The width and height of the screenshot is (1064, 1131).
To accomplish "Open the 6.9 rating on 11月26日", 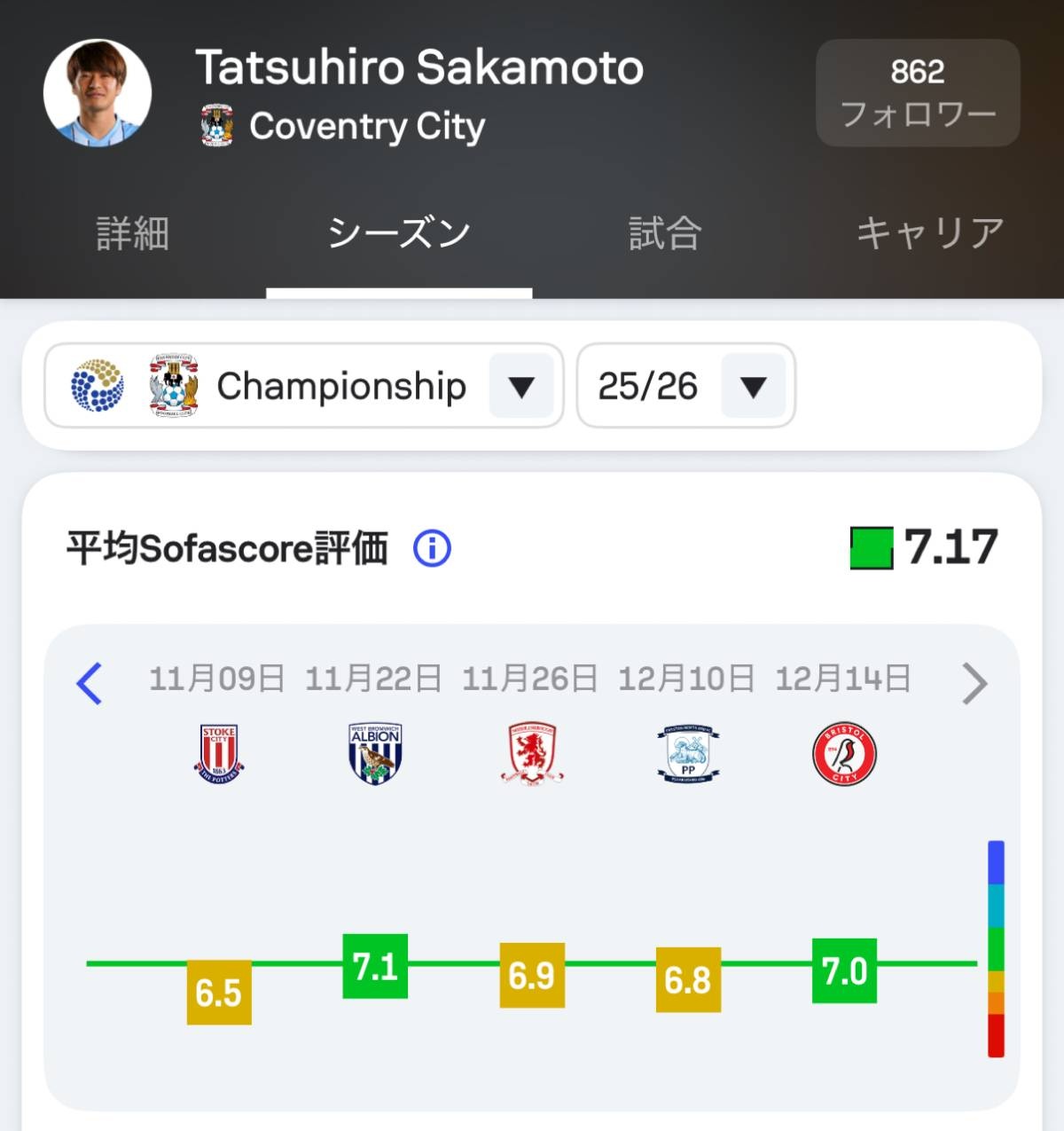I will point(532,975).
